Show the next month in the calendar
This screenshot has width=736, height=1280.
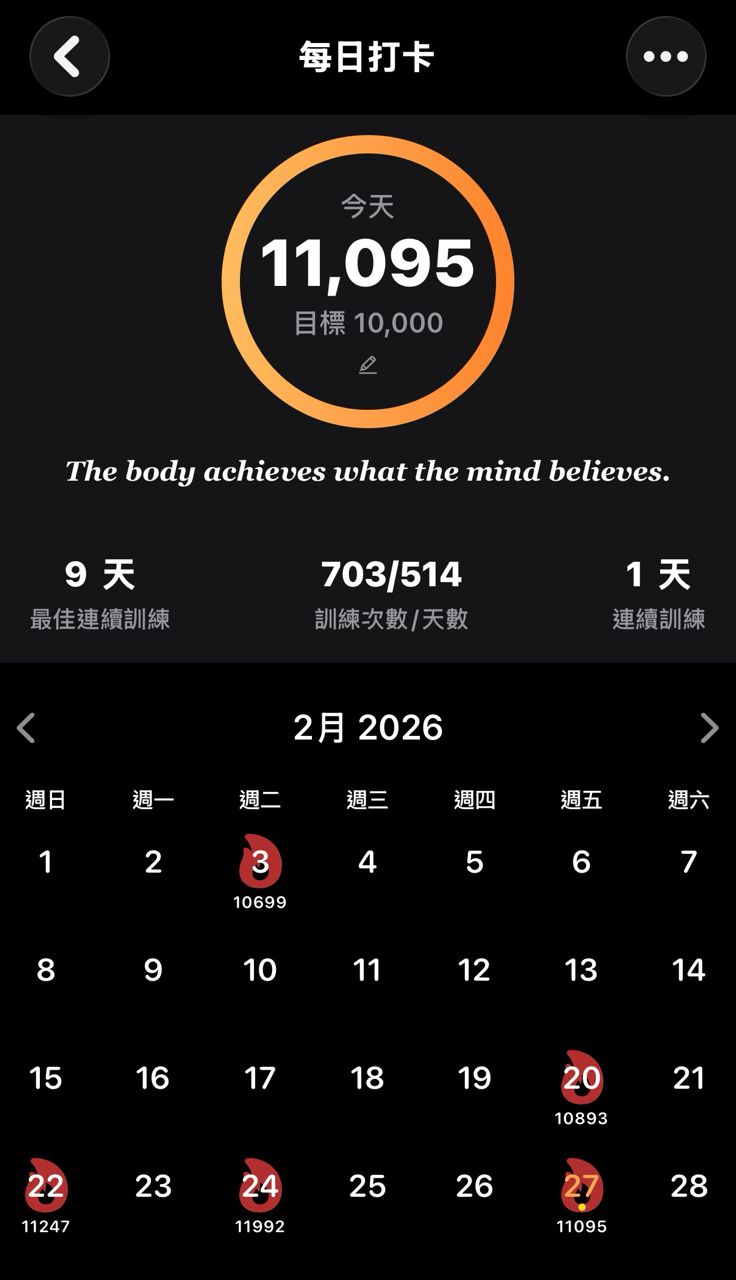click(709, 728)
